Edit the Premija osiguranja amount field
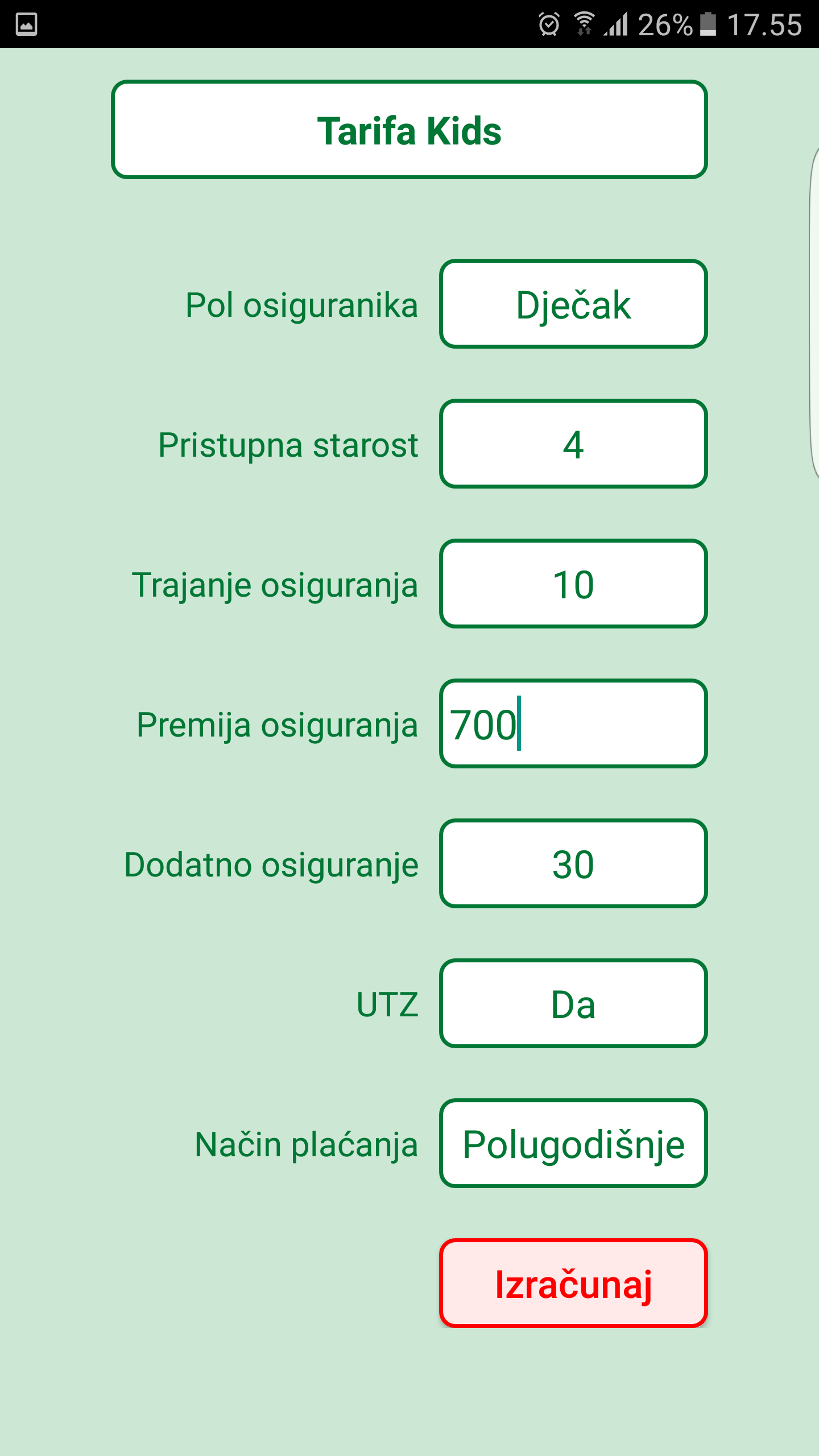The image size is (819, 1456). (573, 724)
